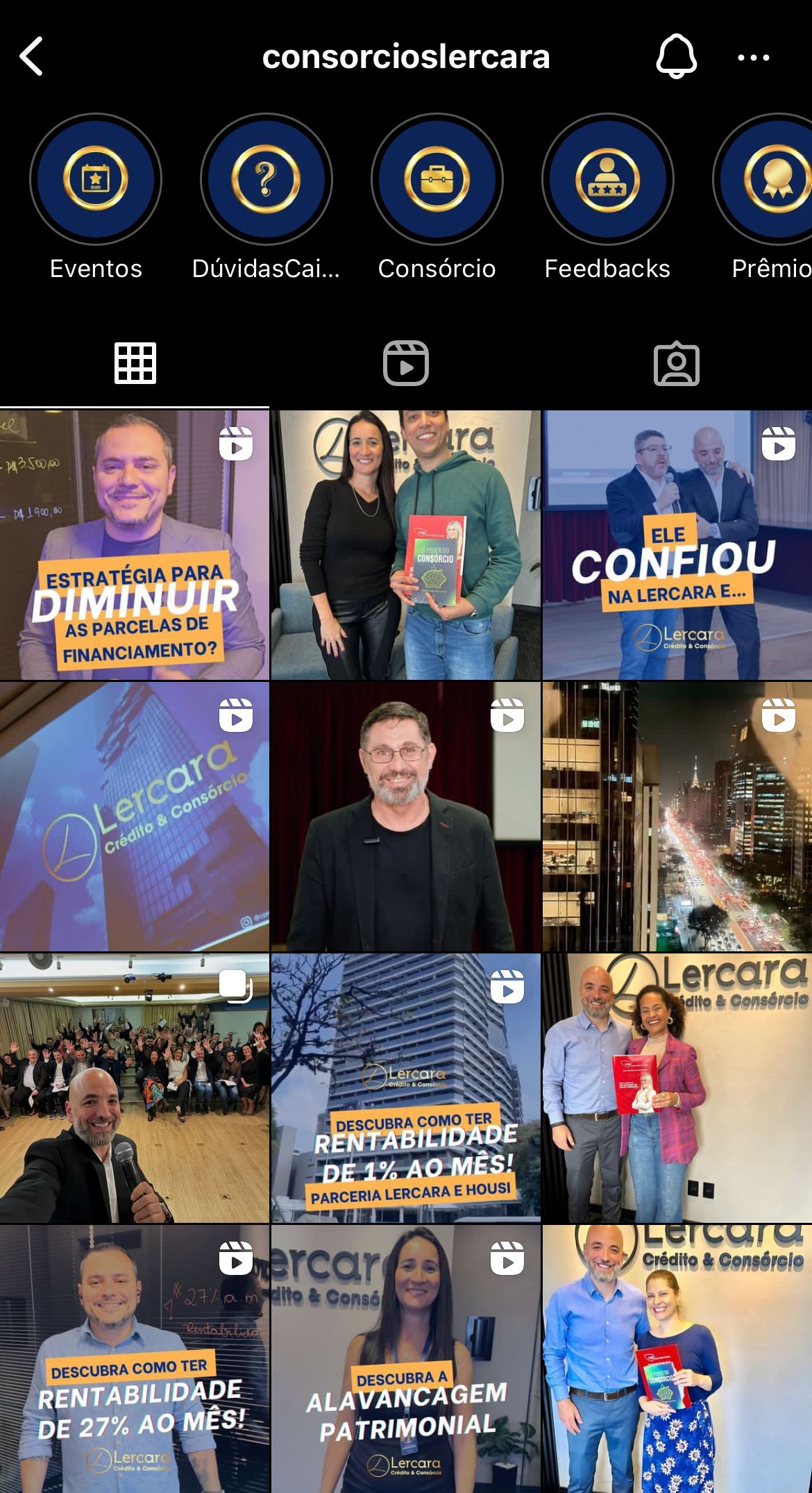Open the group selfie carousel post

(134, 1088)
